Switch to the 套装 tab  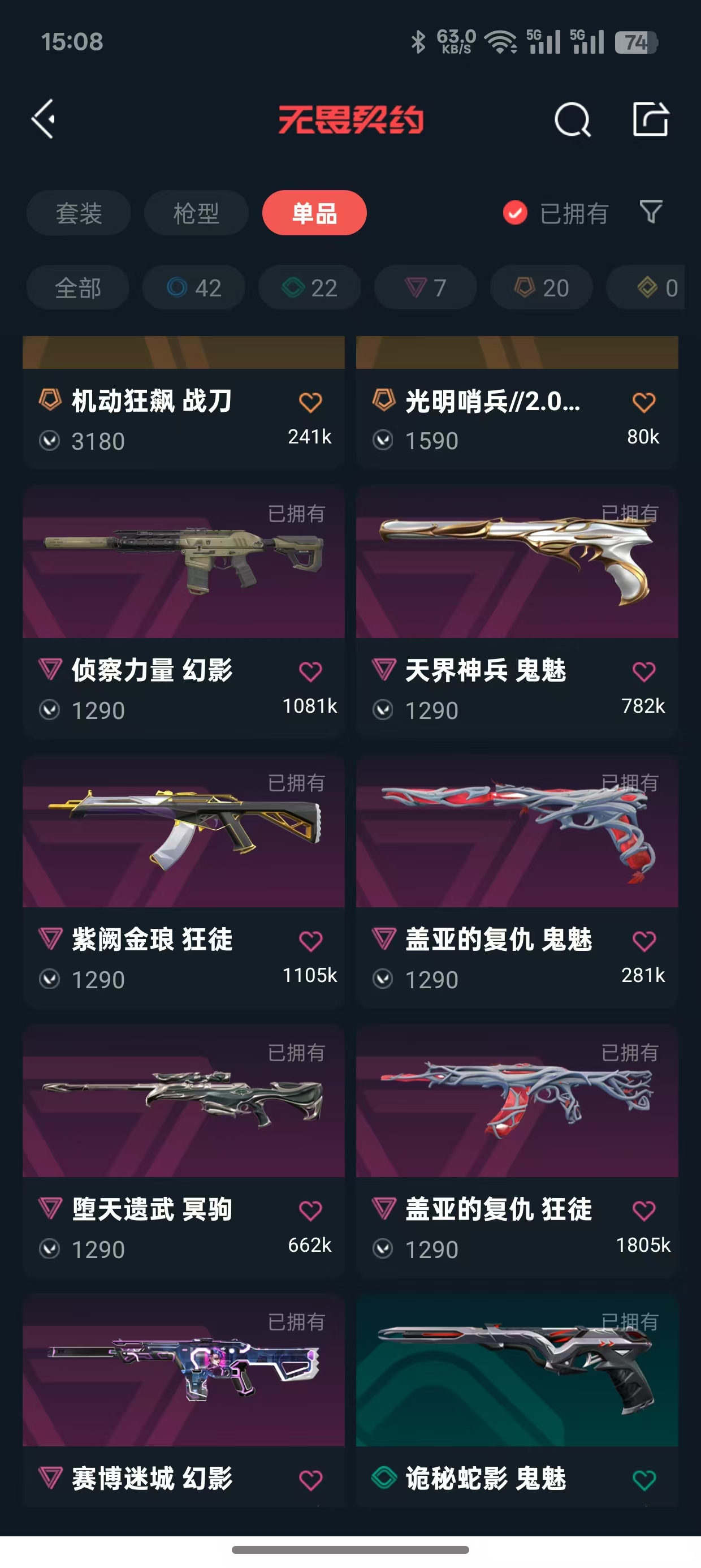point(79,213)
